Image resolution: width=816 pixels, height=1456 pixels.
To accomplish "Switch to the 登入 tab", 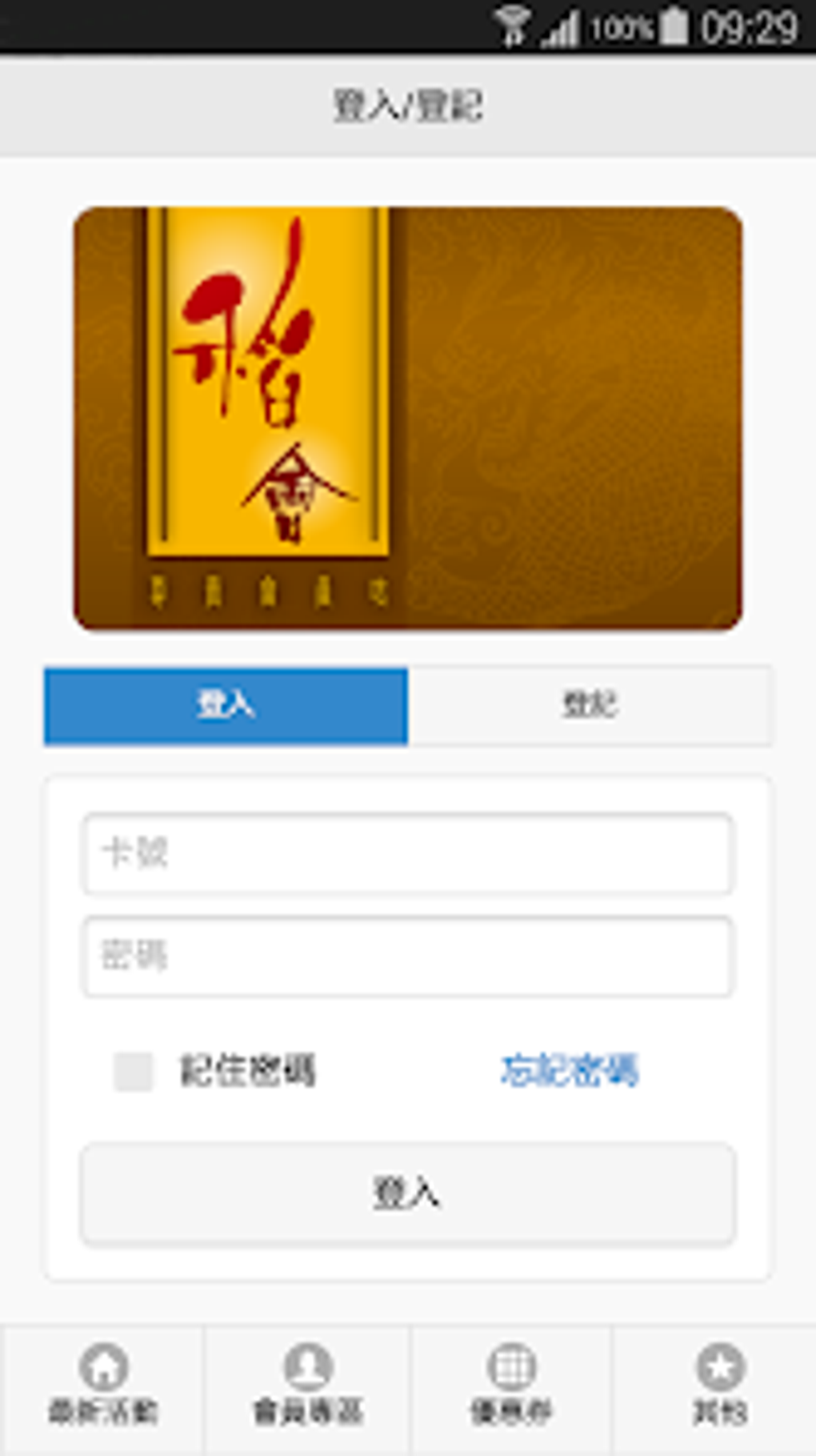I will pos(226,706).
